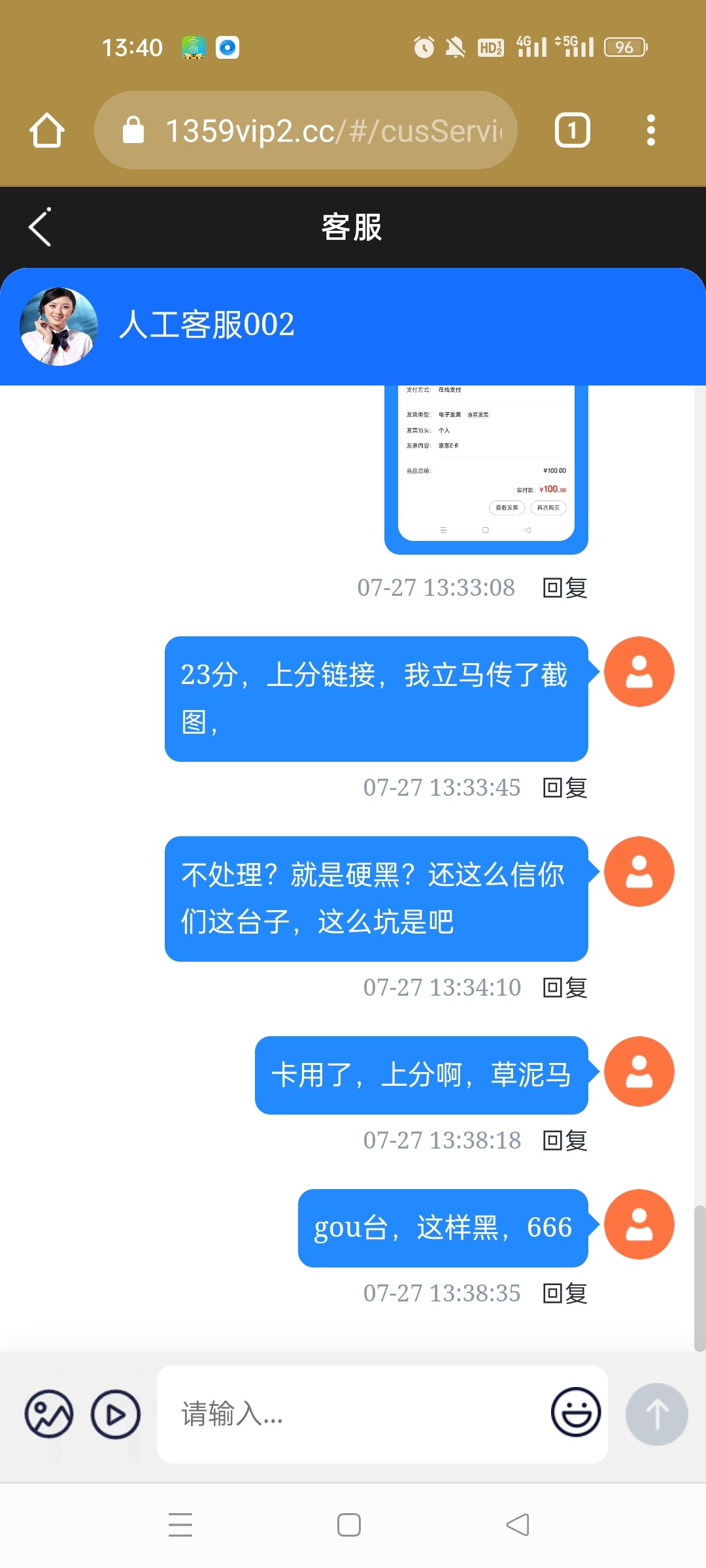
Task: Tap 回复 under the 13:33:08 message
Action: point(565,587)
